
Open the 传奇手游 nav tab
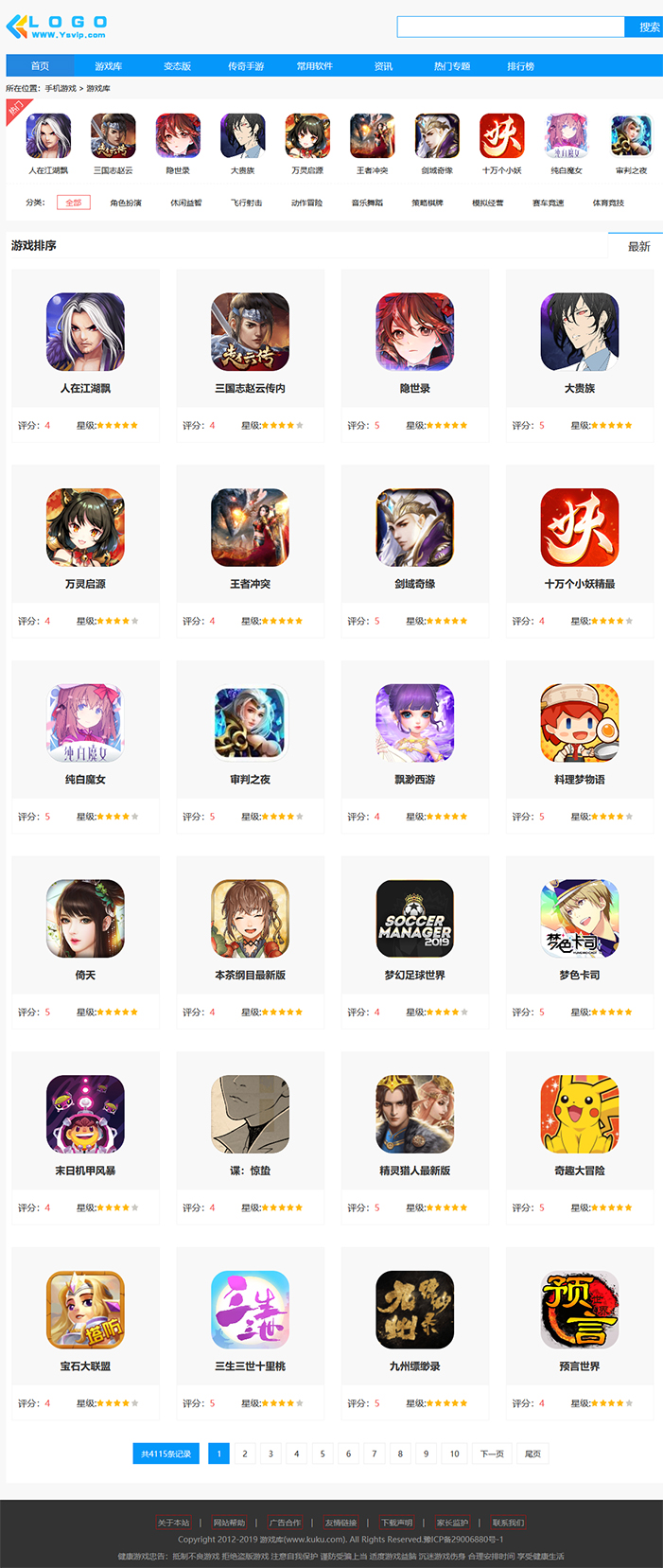246,66
